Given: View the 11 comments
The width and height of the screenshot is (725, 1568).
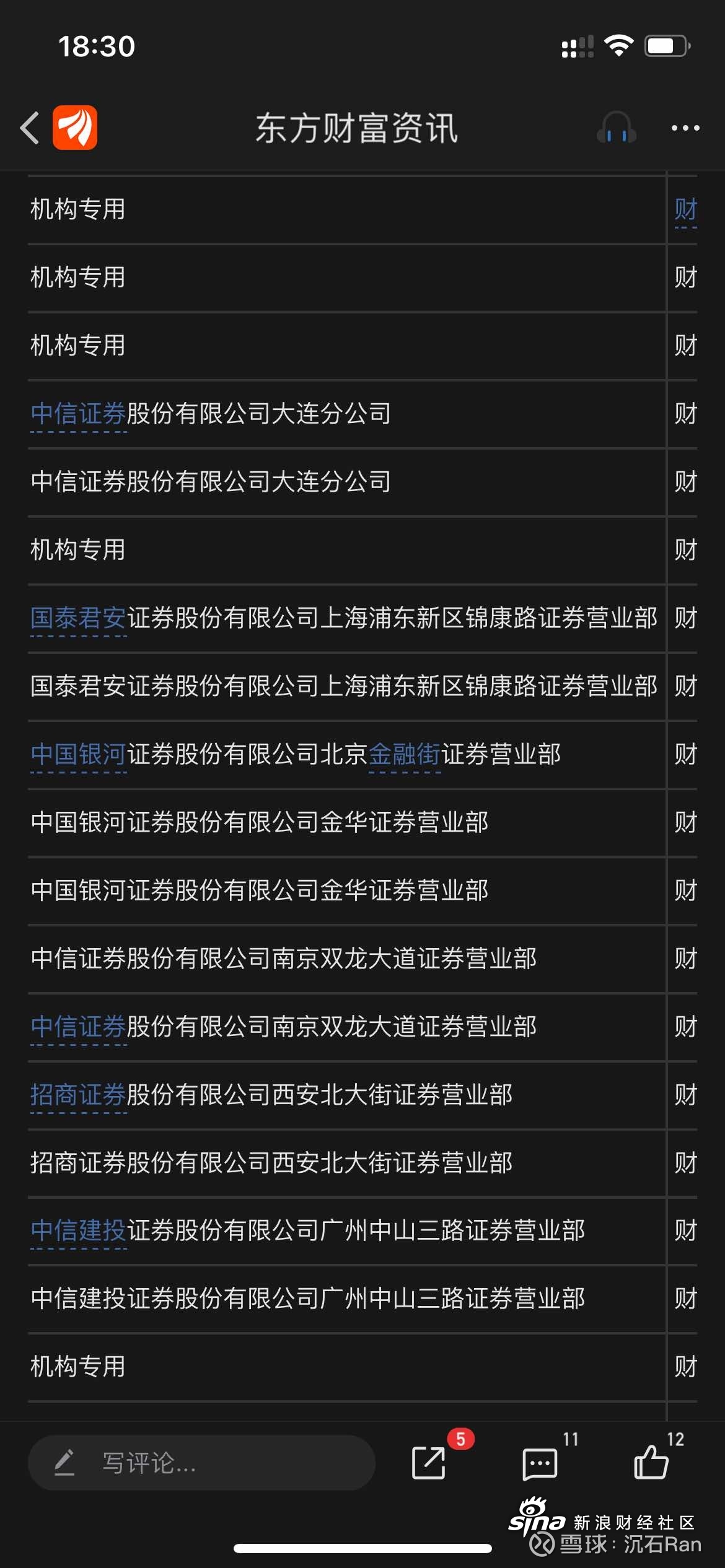Looking at the screenshot, I should (540, 1464).
